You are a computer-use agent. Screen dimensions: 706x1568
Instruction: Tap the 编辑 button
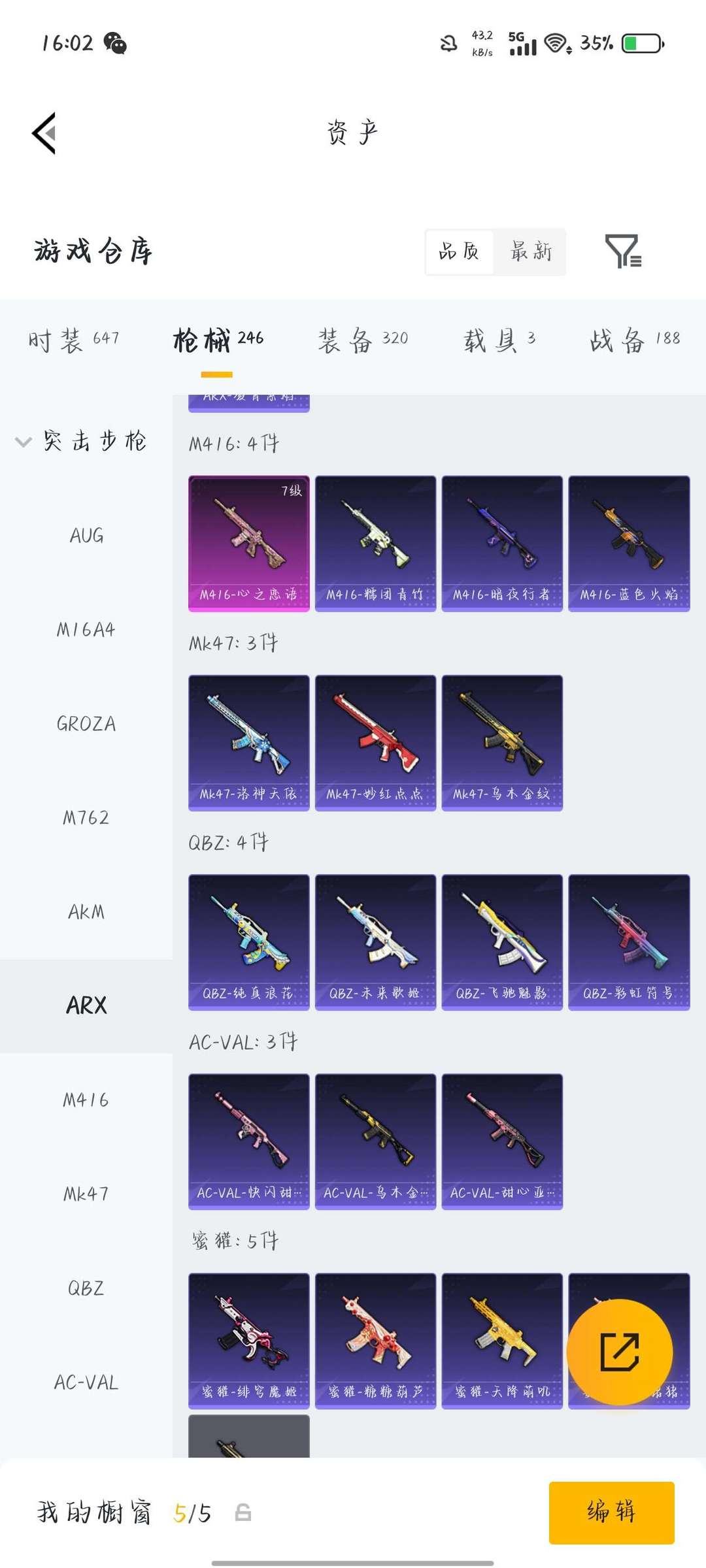(x=612, y=1512)
